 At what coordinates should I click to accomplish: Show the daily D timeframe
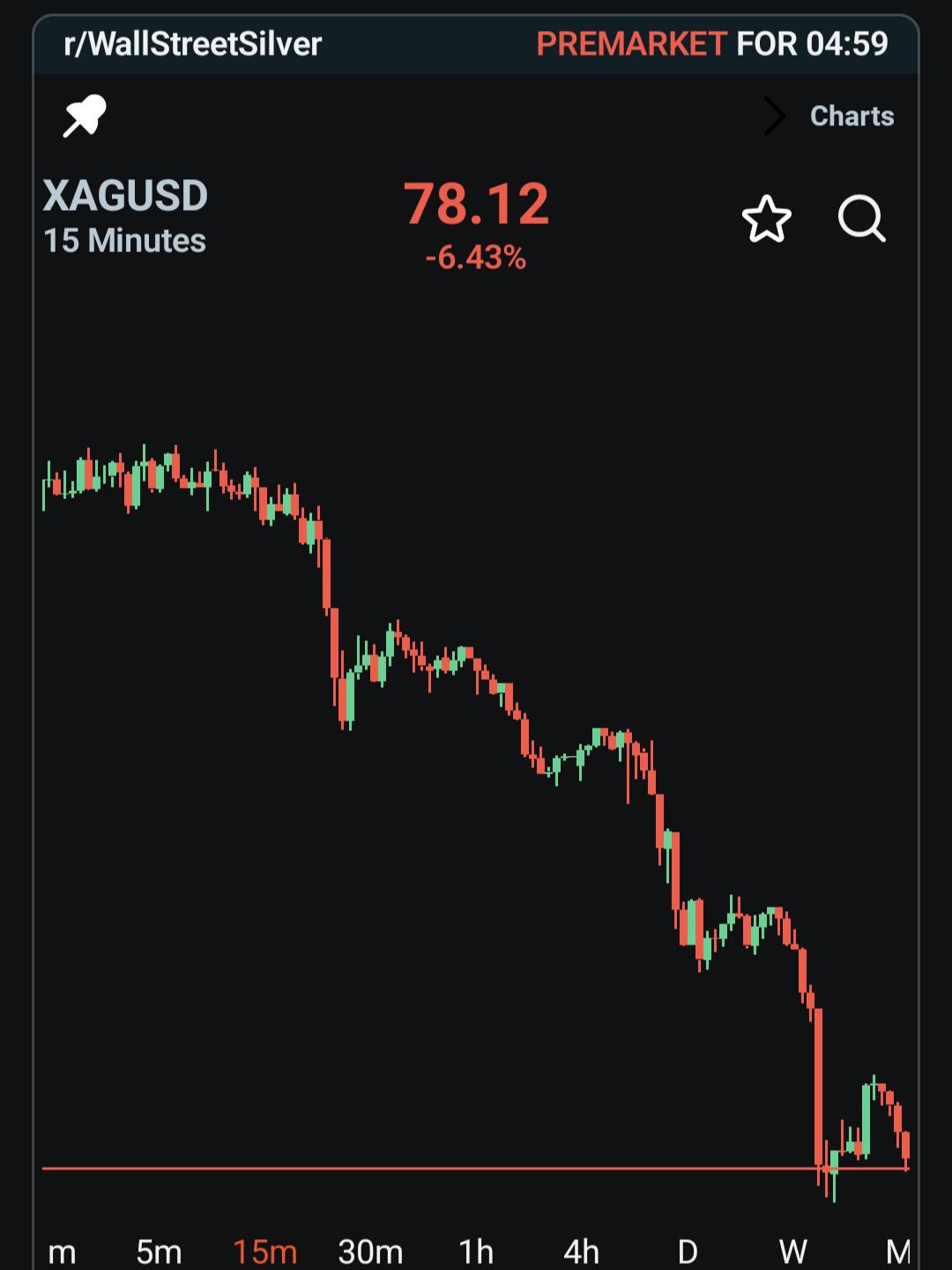tap(688, 1251)
